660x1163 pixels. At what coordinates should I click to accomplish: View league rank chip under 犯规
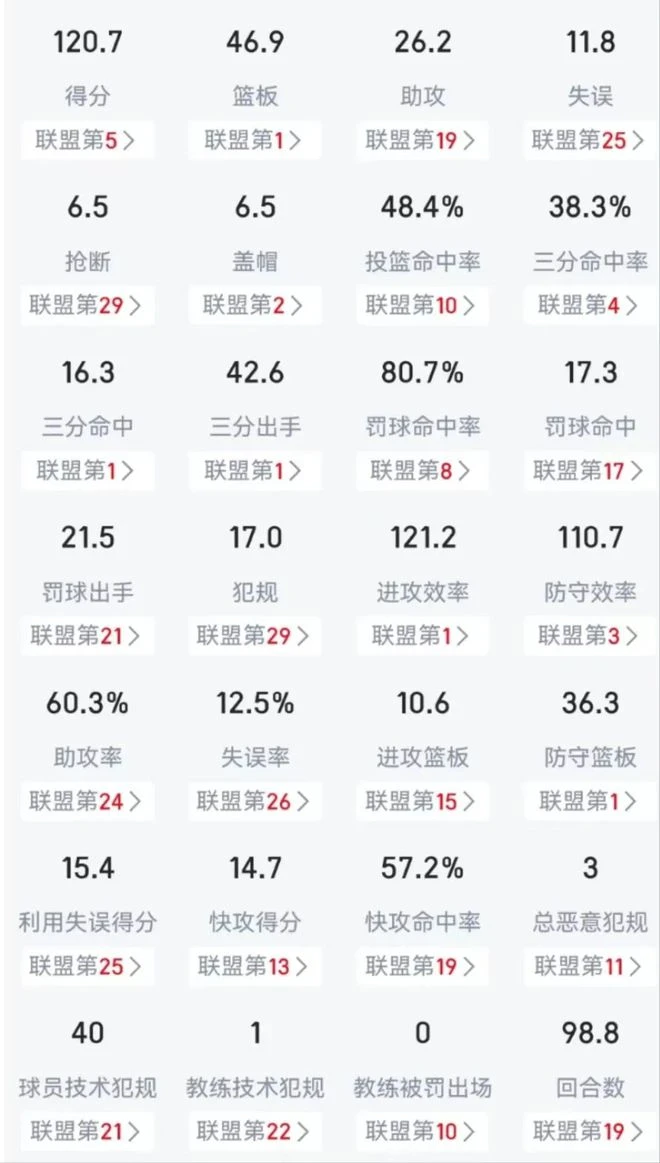click(x=255, y=636)
